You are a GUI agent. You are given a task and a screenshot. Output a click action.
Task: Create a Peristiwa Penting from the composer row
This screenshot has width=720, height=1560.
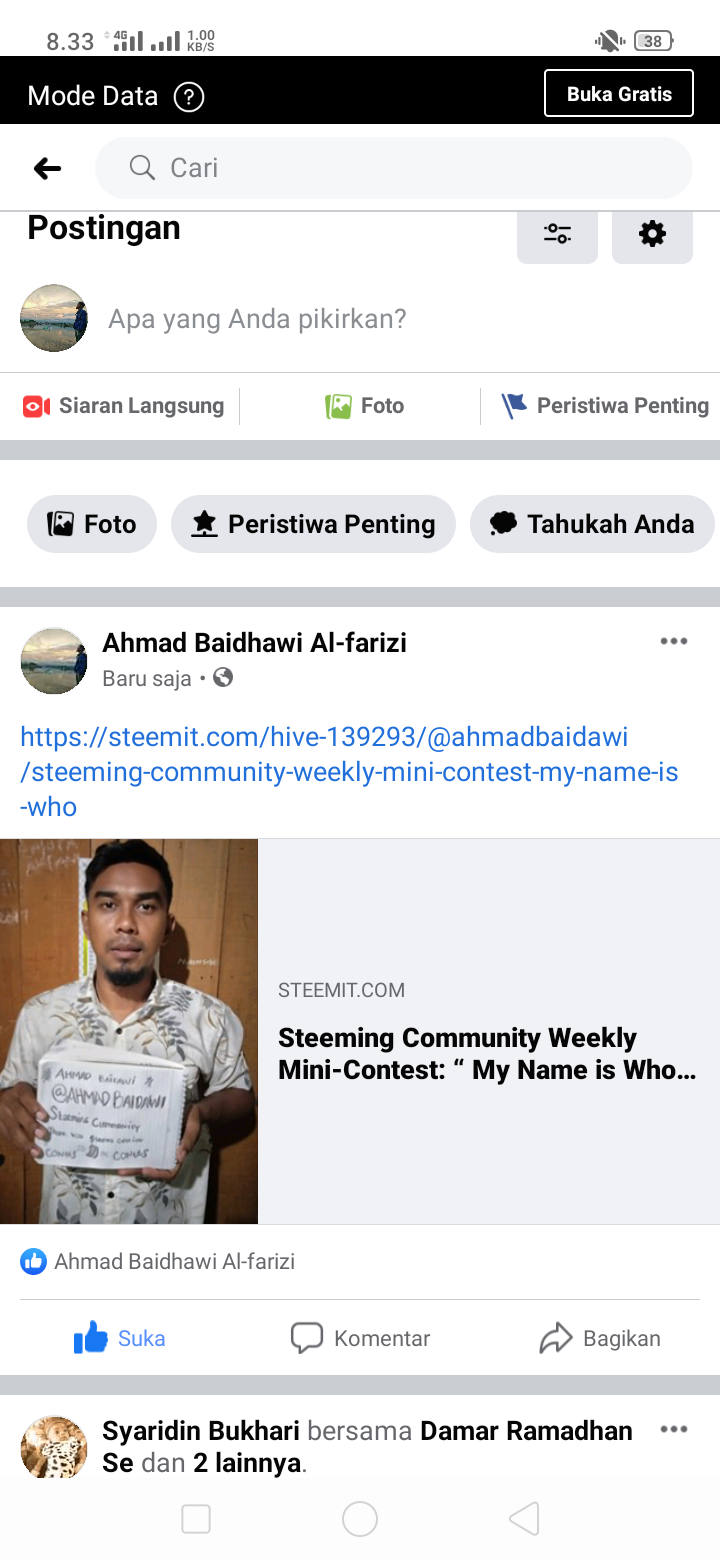(x=604, y=406)
